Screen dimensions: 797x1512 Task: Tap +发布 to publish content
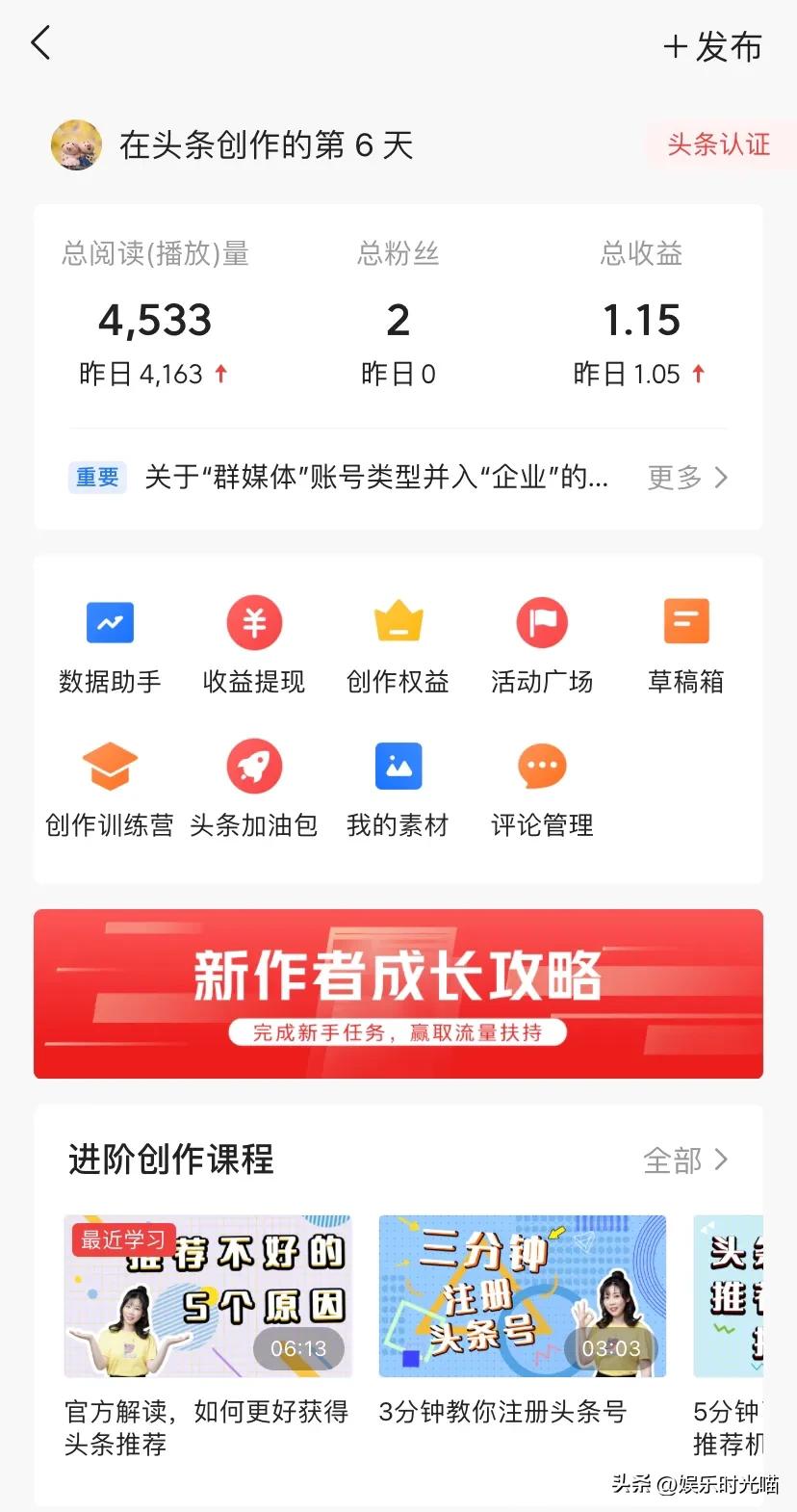pos(711,46)
